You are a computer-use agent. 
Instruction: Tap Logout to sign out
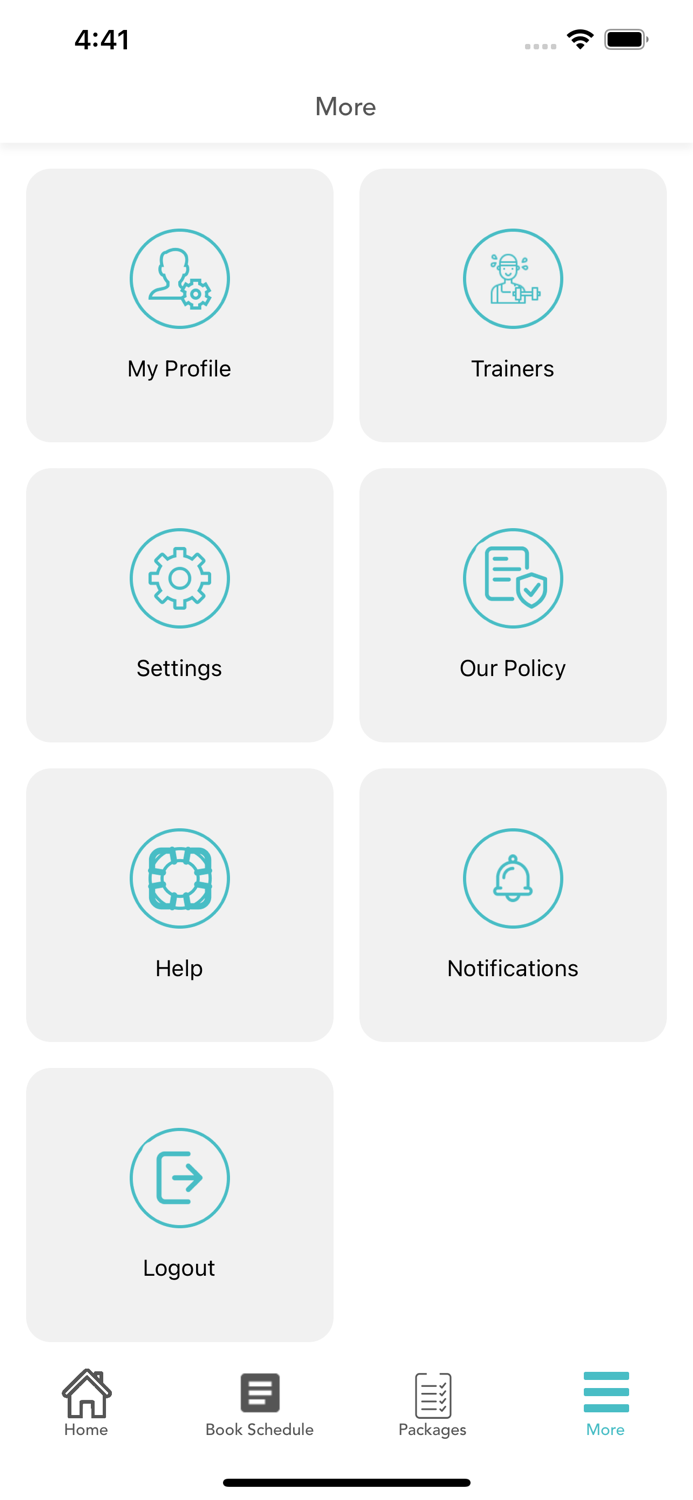[x=179, y=1205]
